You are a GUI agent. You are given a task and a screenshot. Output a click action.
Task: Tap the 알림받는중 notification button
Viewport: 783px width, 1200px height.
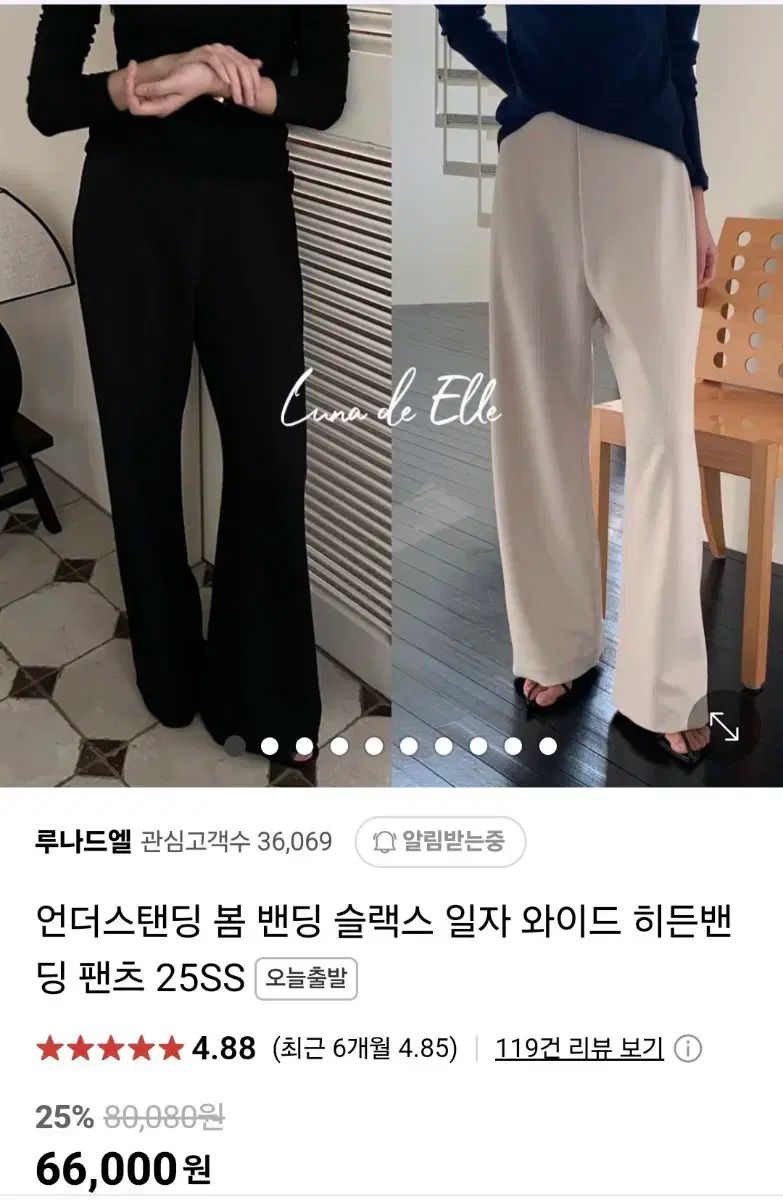click(440, 841)
